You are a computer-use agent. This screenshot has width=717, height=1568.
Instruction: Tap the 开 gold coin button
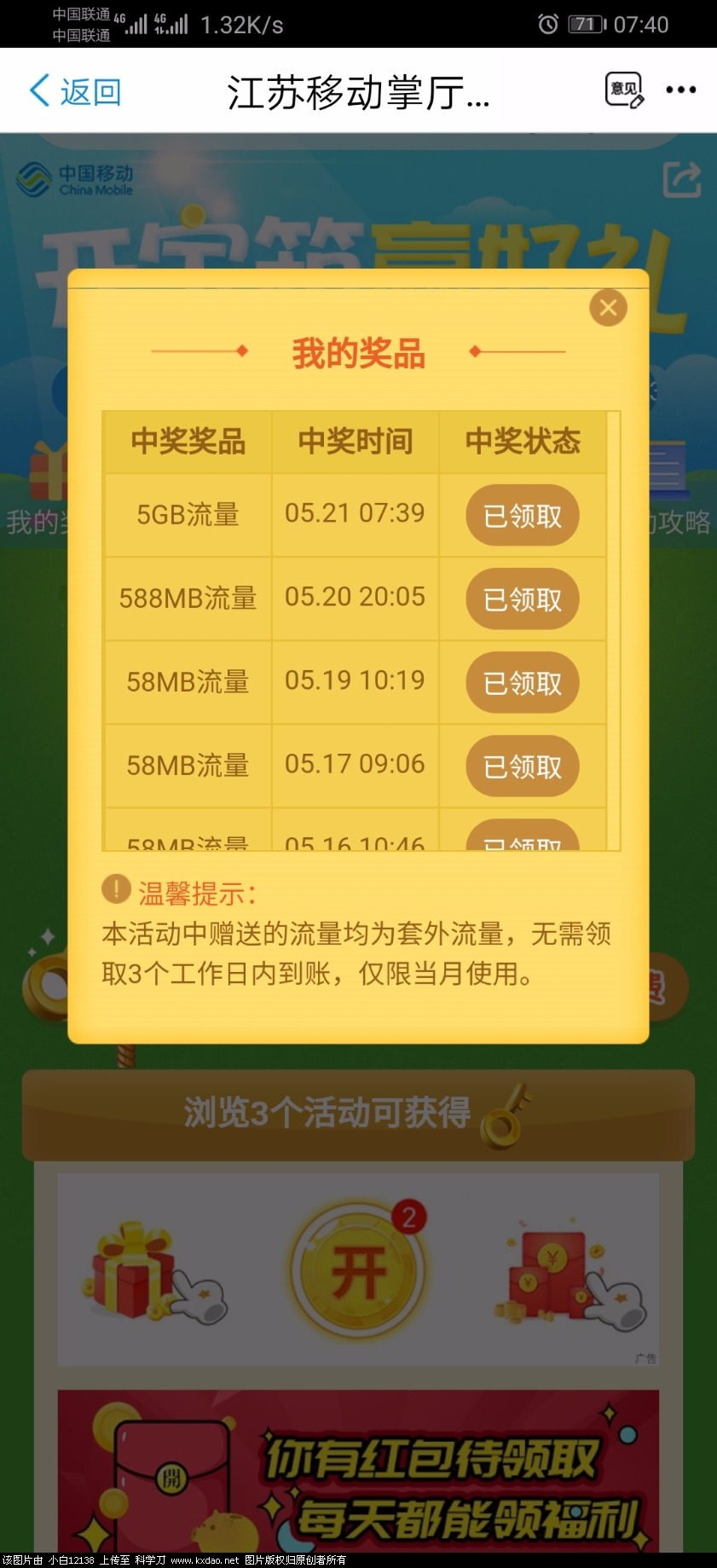pyautogui.click(x=358, y=1271)
